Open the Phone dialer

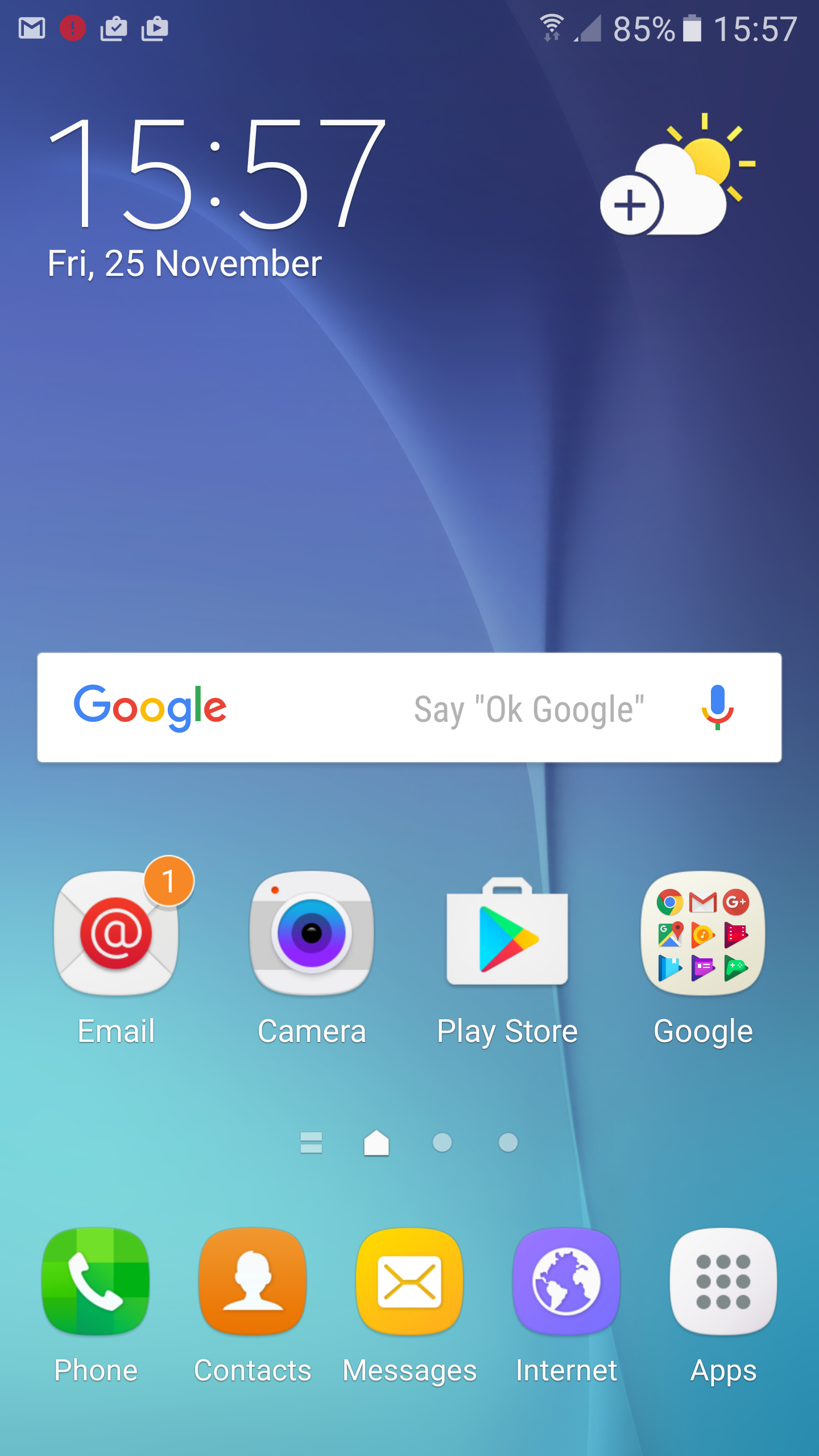[x=96, y=1282]
